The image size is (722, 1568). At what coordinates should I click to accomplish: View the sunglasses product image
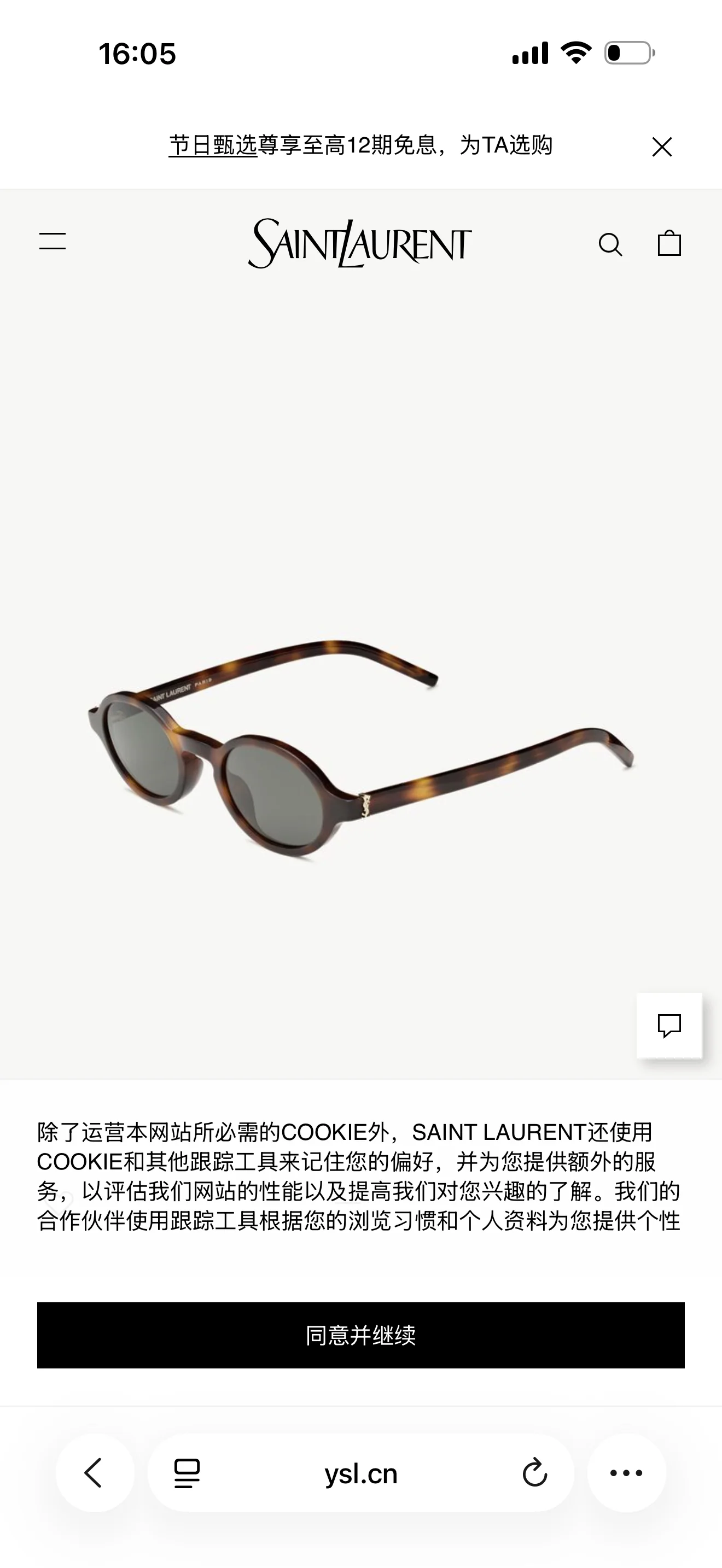click(360, 747)
